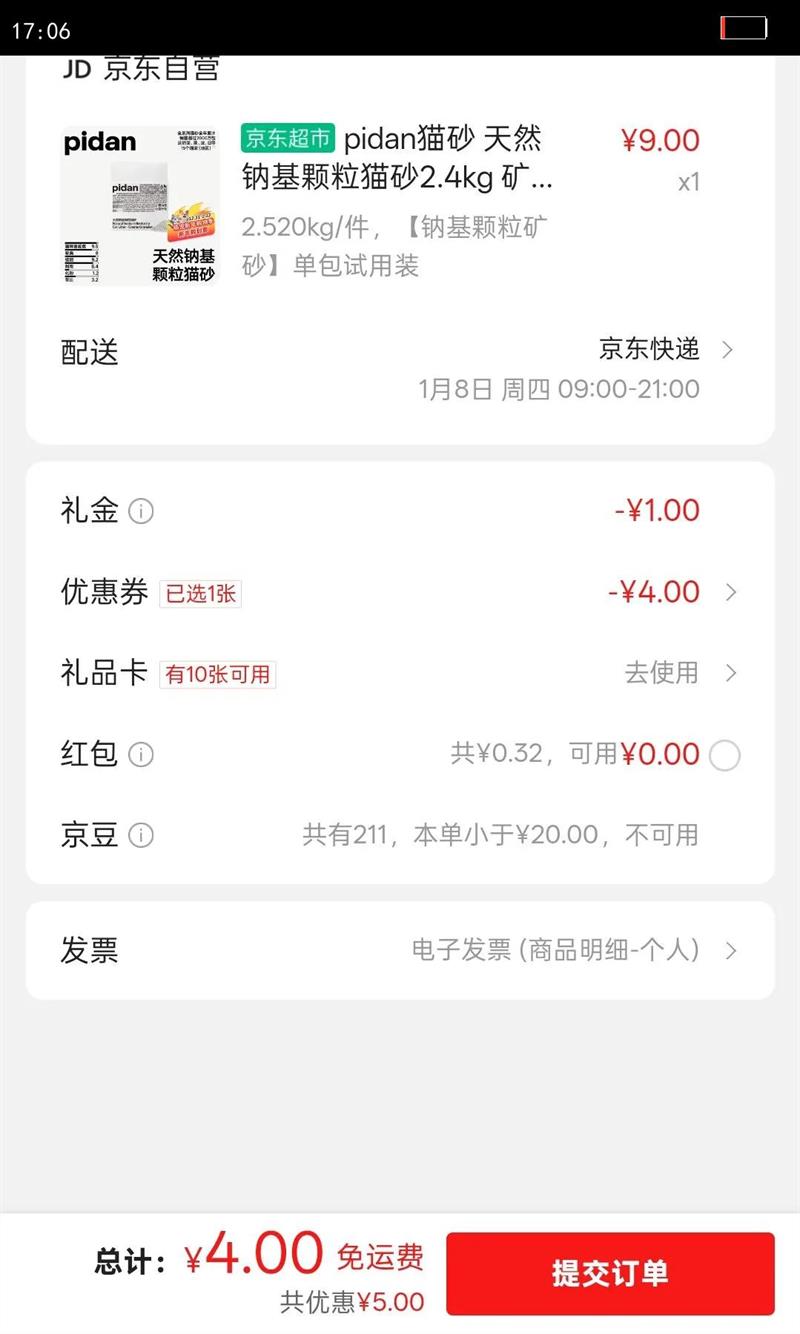Screen dimensions: 800x1334
Task: View info about 礼金
Action: coord(142,512)
